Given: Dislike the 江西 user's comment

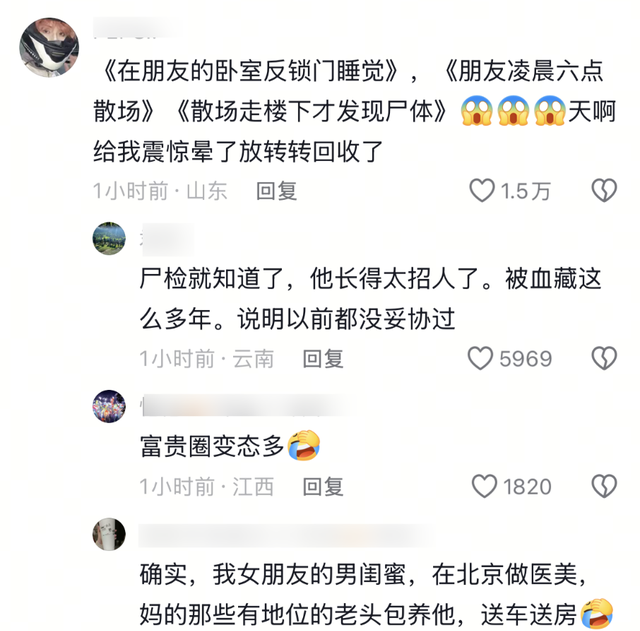Looking at the screenshot, I should (603, 486).
